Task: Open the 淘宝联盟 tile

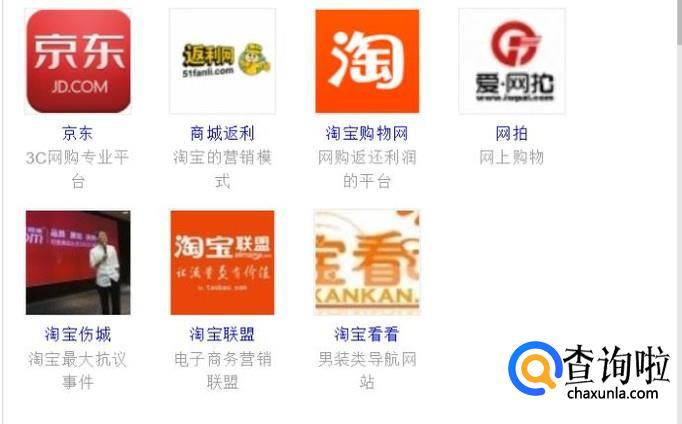Action: click(x=222, y=263)
